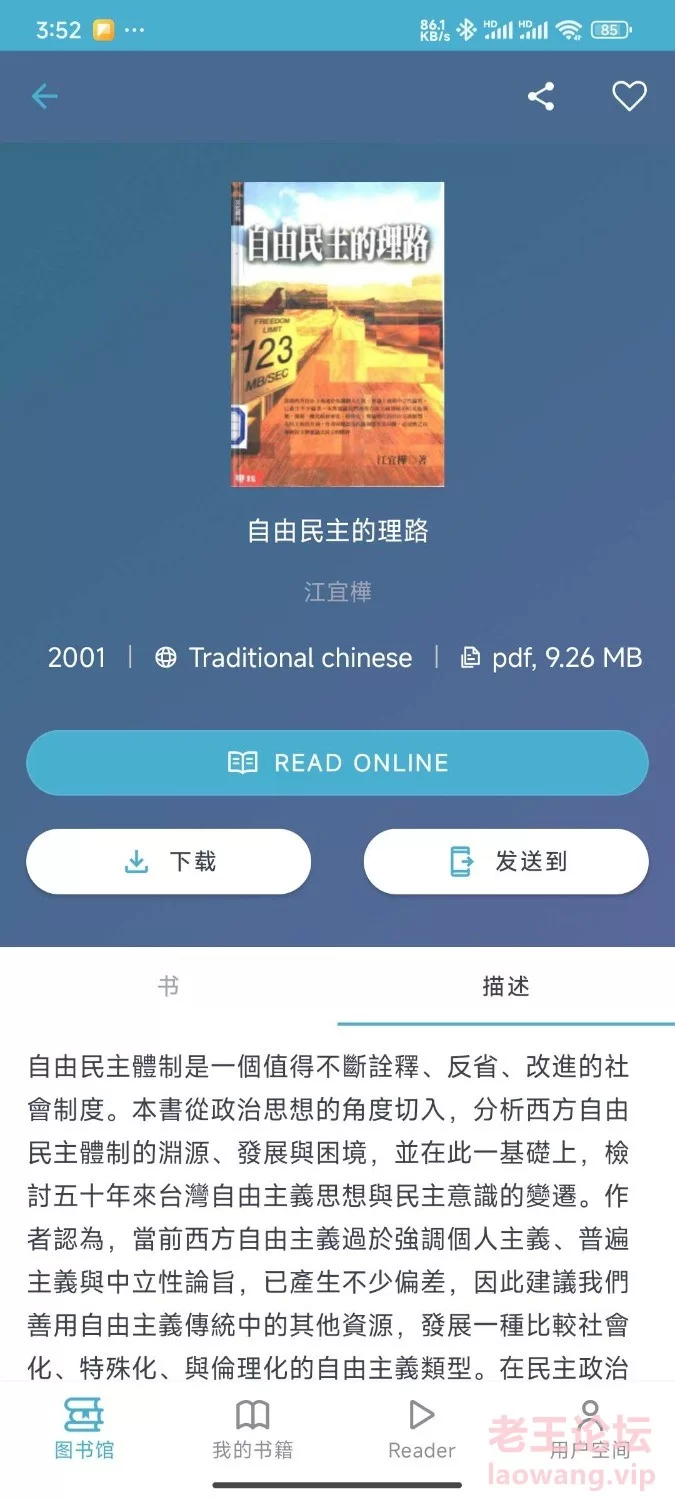Tap the READ ONLINE button
The width and height of the screenshot is (675, 1500).
[x=337, y=763]
